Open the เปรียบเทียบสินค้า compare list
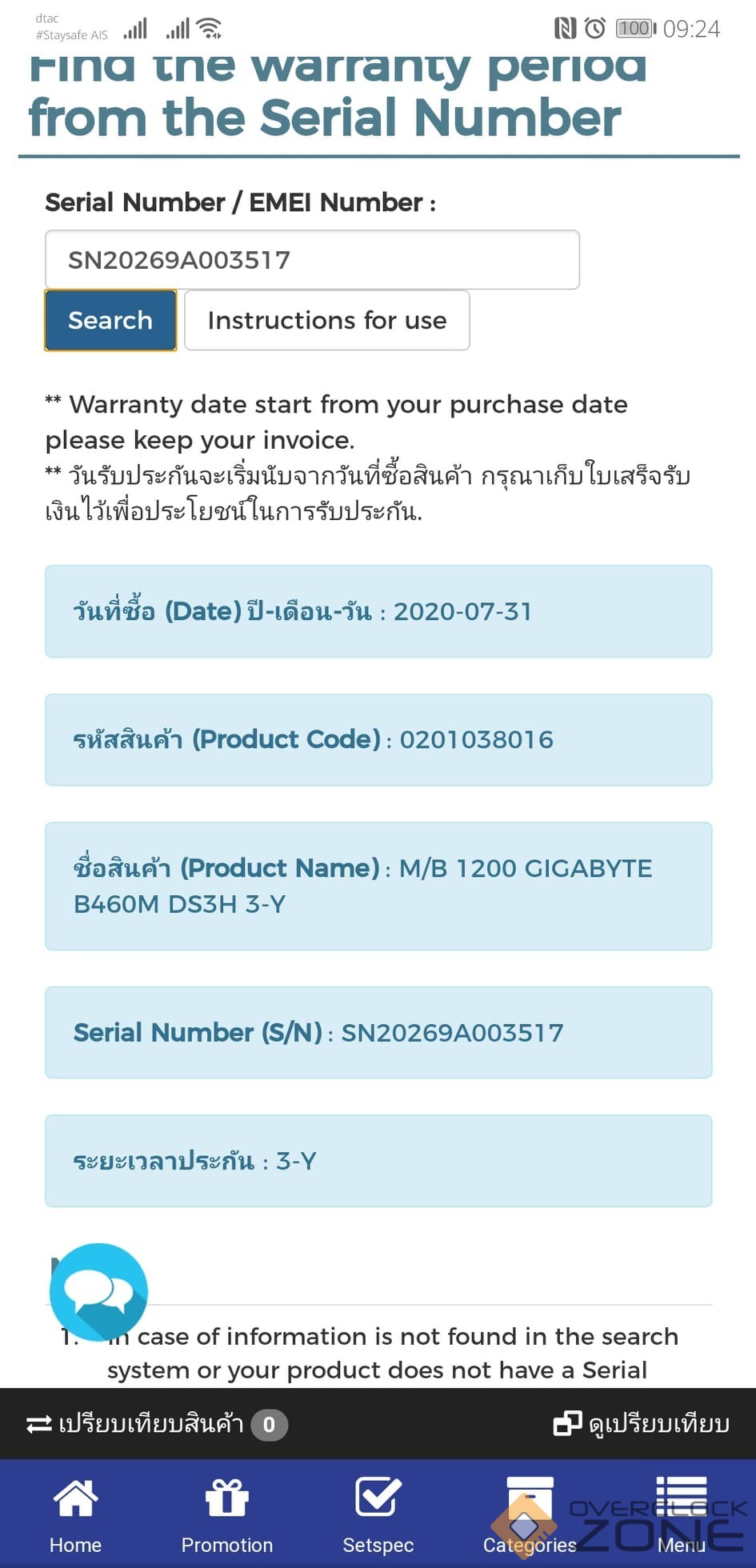 pyautogui.click(x=156, y=1424)
